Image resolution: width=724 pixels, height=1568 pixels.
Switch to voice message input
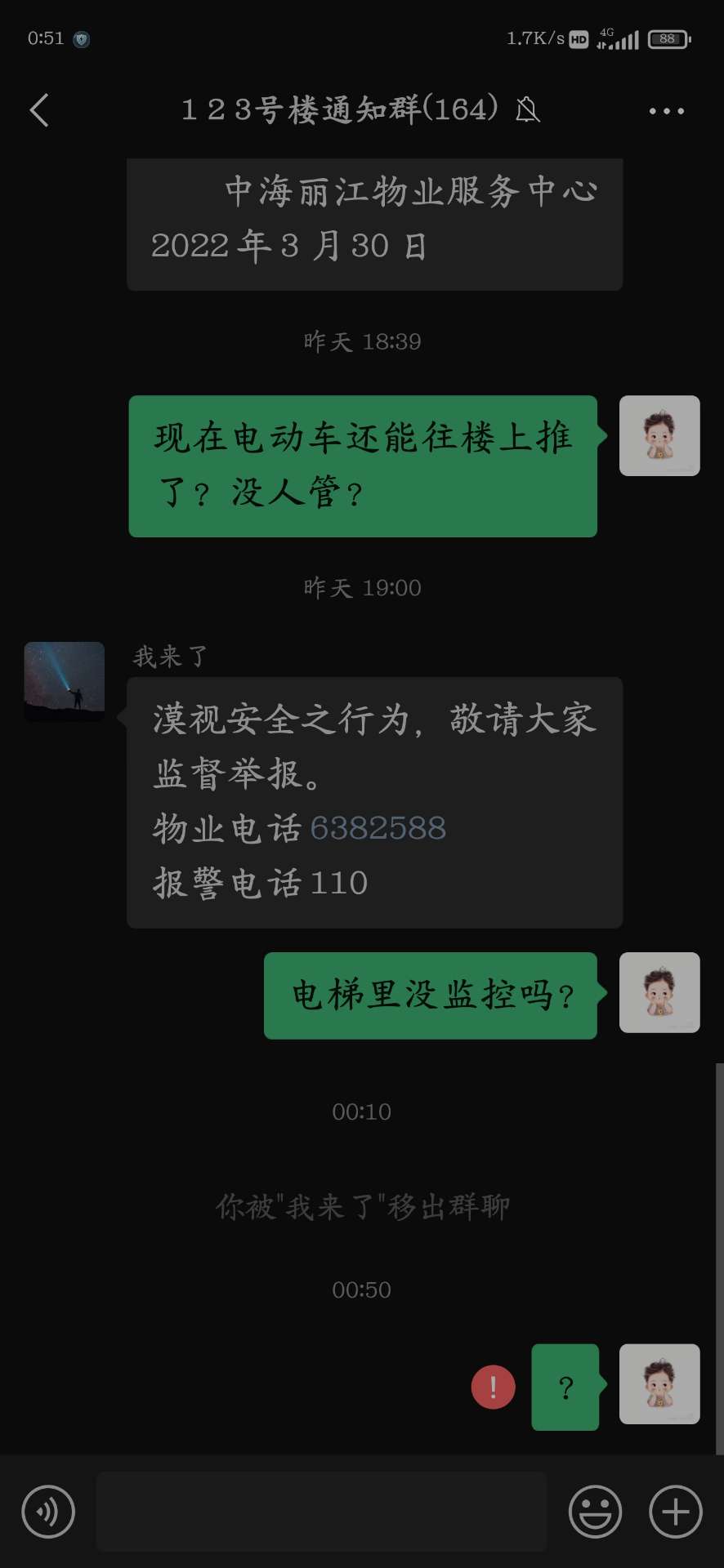(x=48, y=1512)
